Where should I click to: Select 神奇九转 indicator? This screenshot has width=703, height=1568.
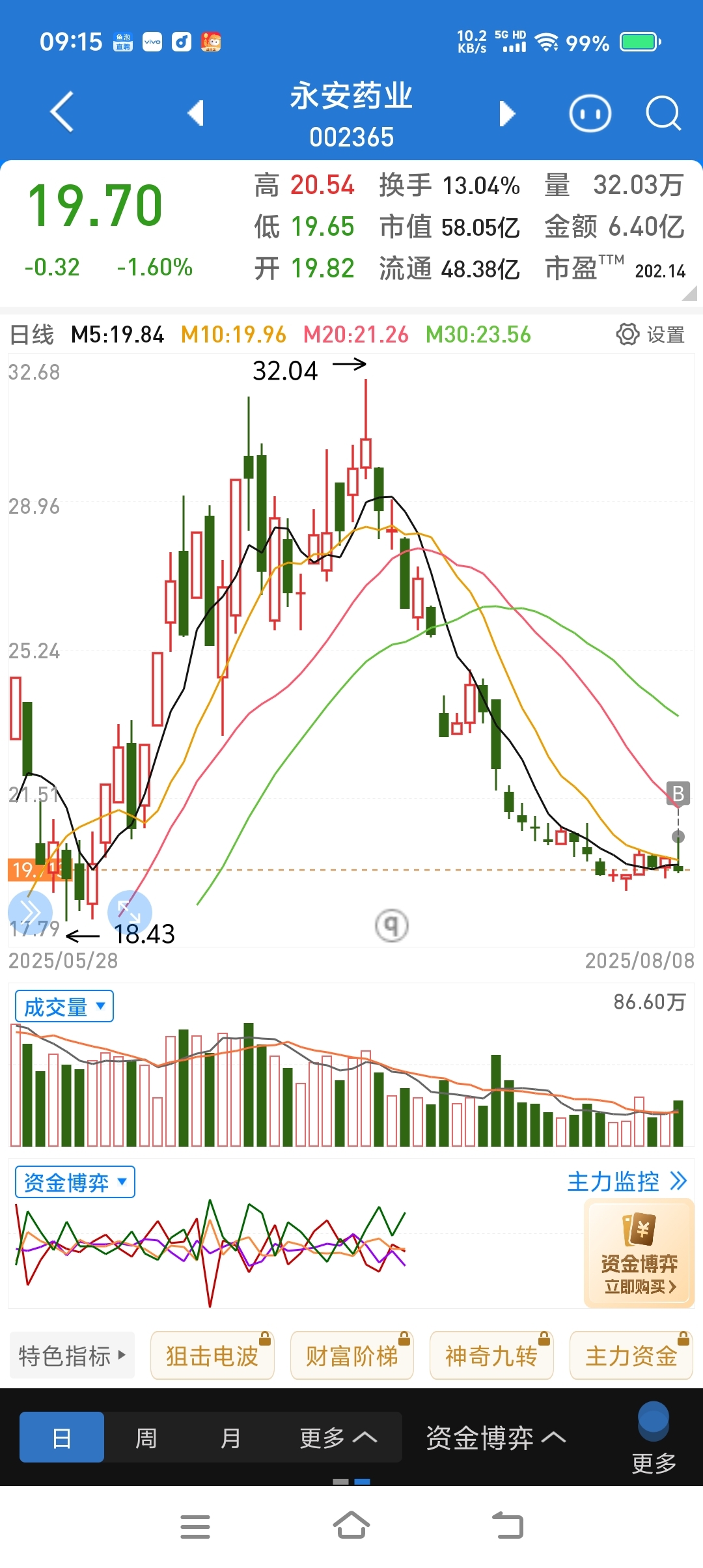(491, 1356)
